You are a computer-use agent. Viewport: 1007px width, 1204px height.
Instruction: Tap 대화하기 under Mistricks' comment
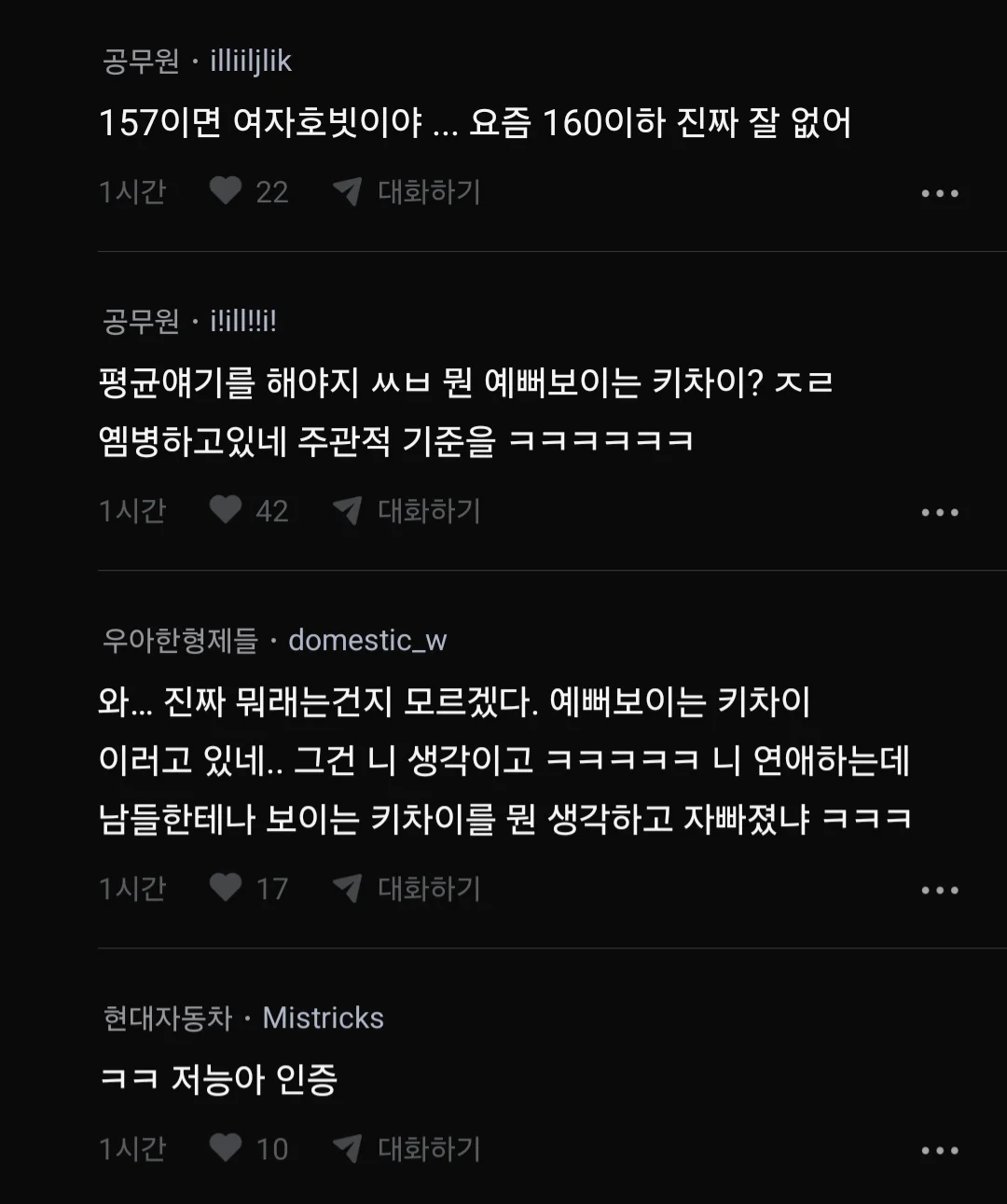[x=407, y=1149]
